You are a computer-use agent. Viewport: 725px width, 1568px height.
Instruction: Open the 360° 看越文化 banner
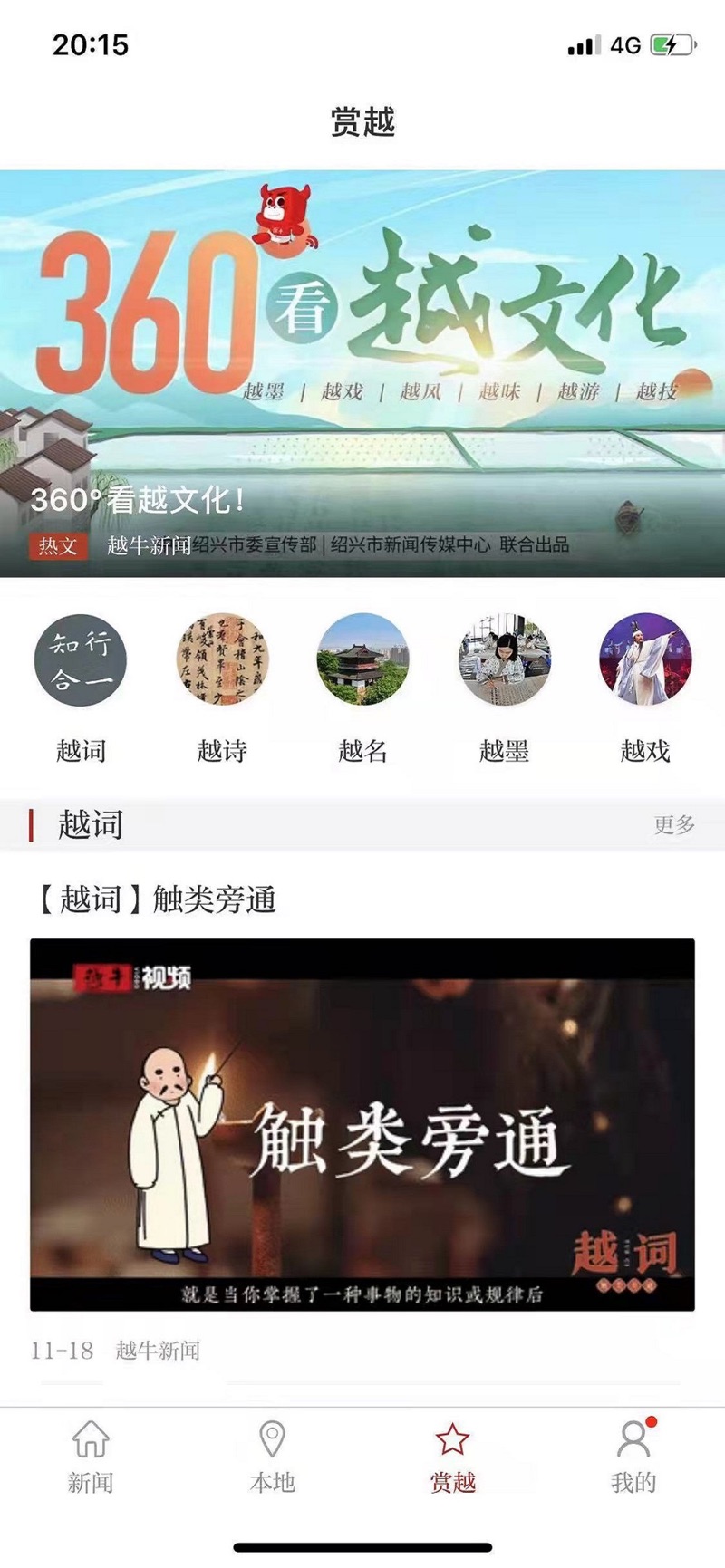362,373
